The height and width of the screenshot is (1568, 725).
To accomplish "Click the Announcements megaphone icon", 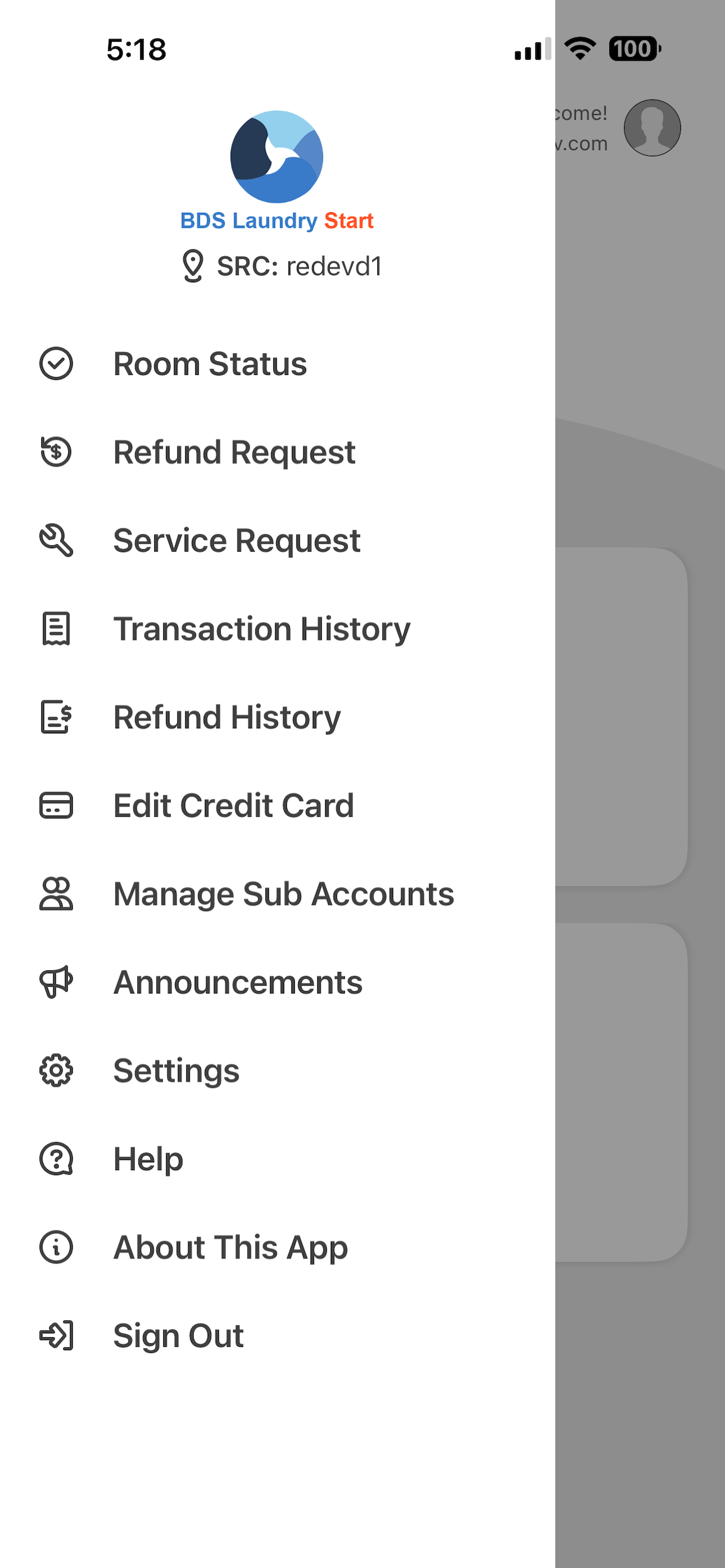I will [x=56, y=981].
